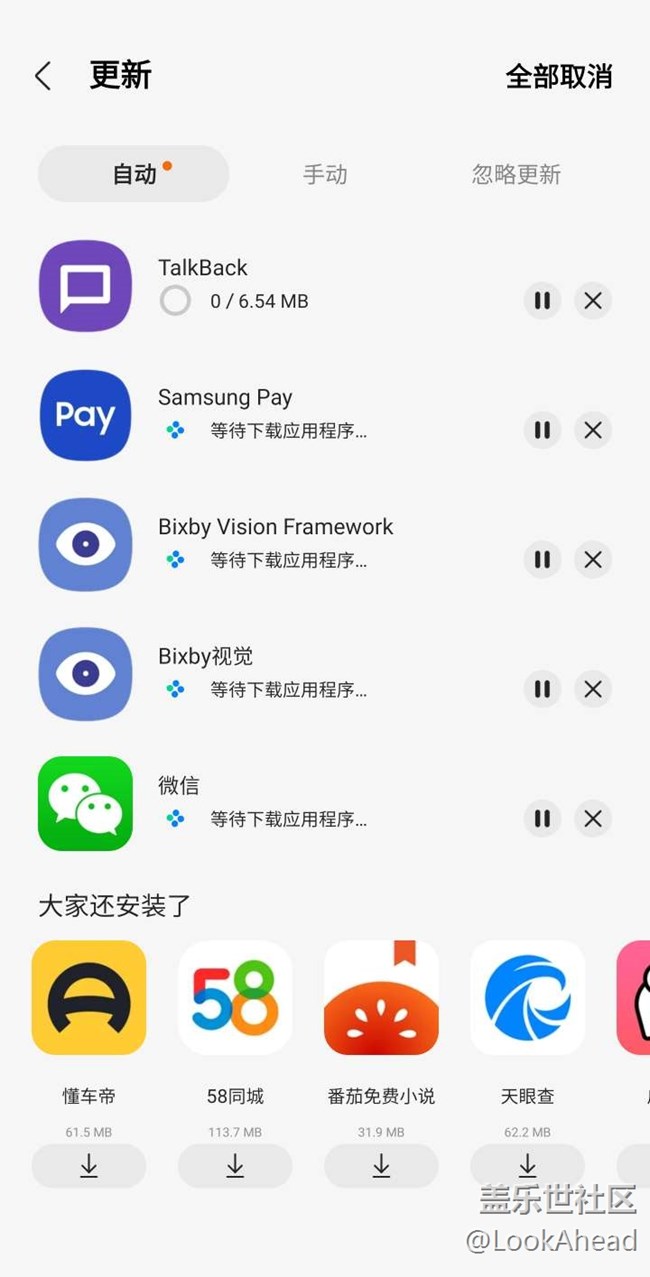Pause the Bixby视觉 update
The height and width of the screenshot is (1277, 650).
[x=542, y=689]
